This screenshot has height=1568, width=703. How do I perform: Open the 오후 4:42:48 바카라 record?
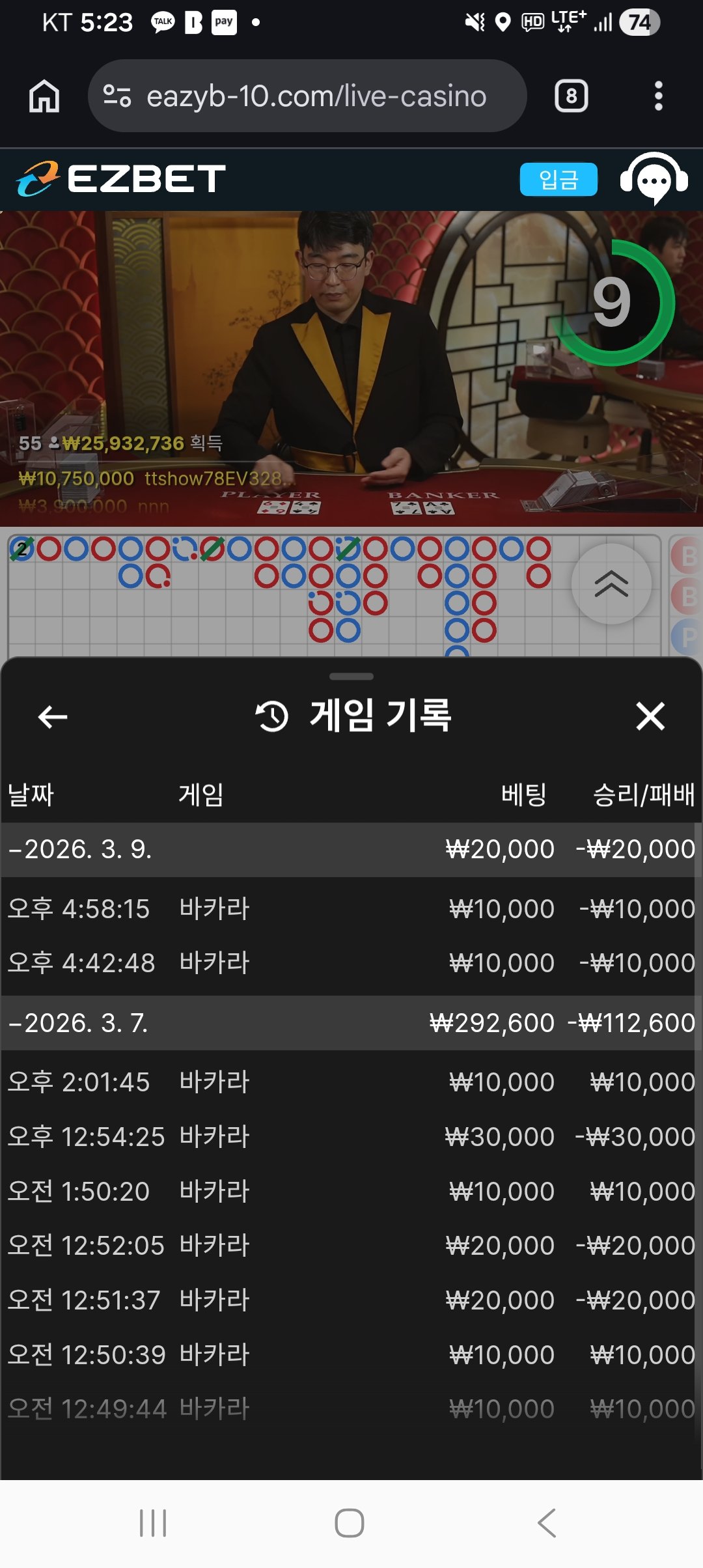click(x=350, y=963)
